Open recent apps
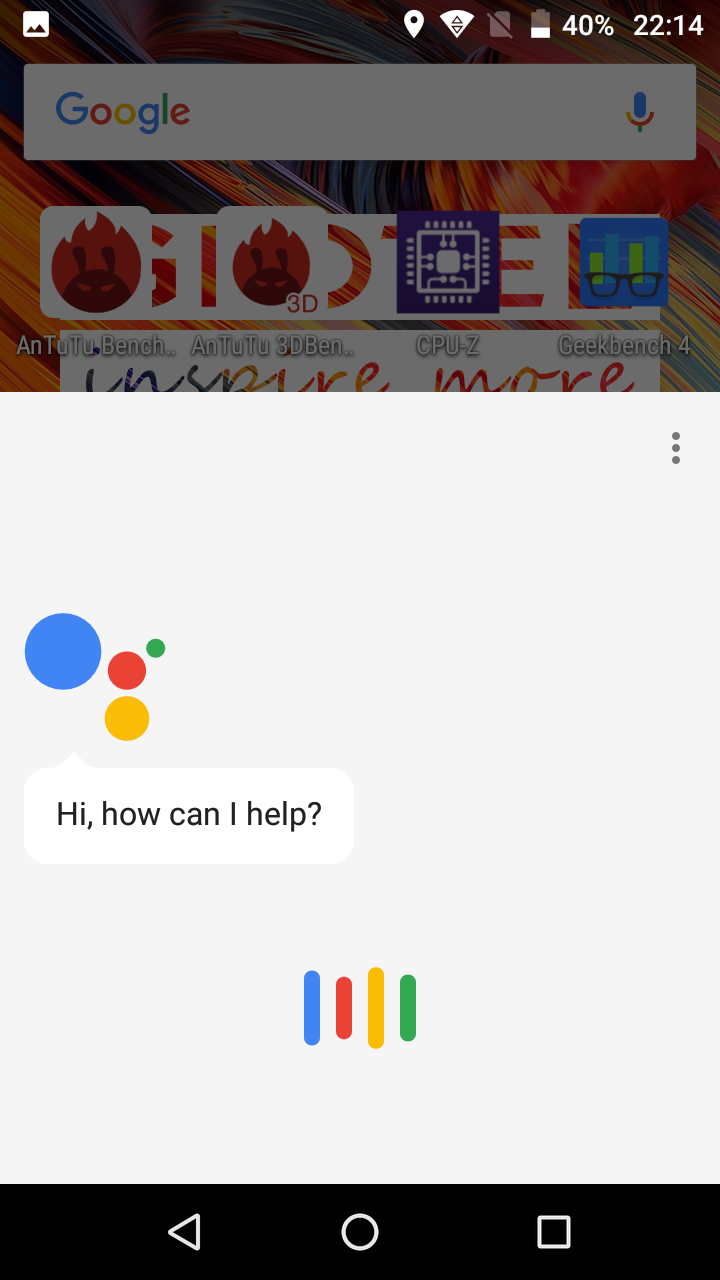 point(554,1232)
